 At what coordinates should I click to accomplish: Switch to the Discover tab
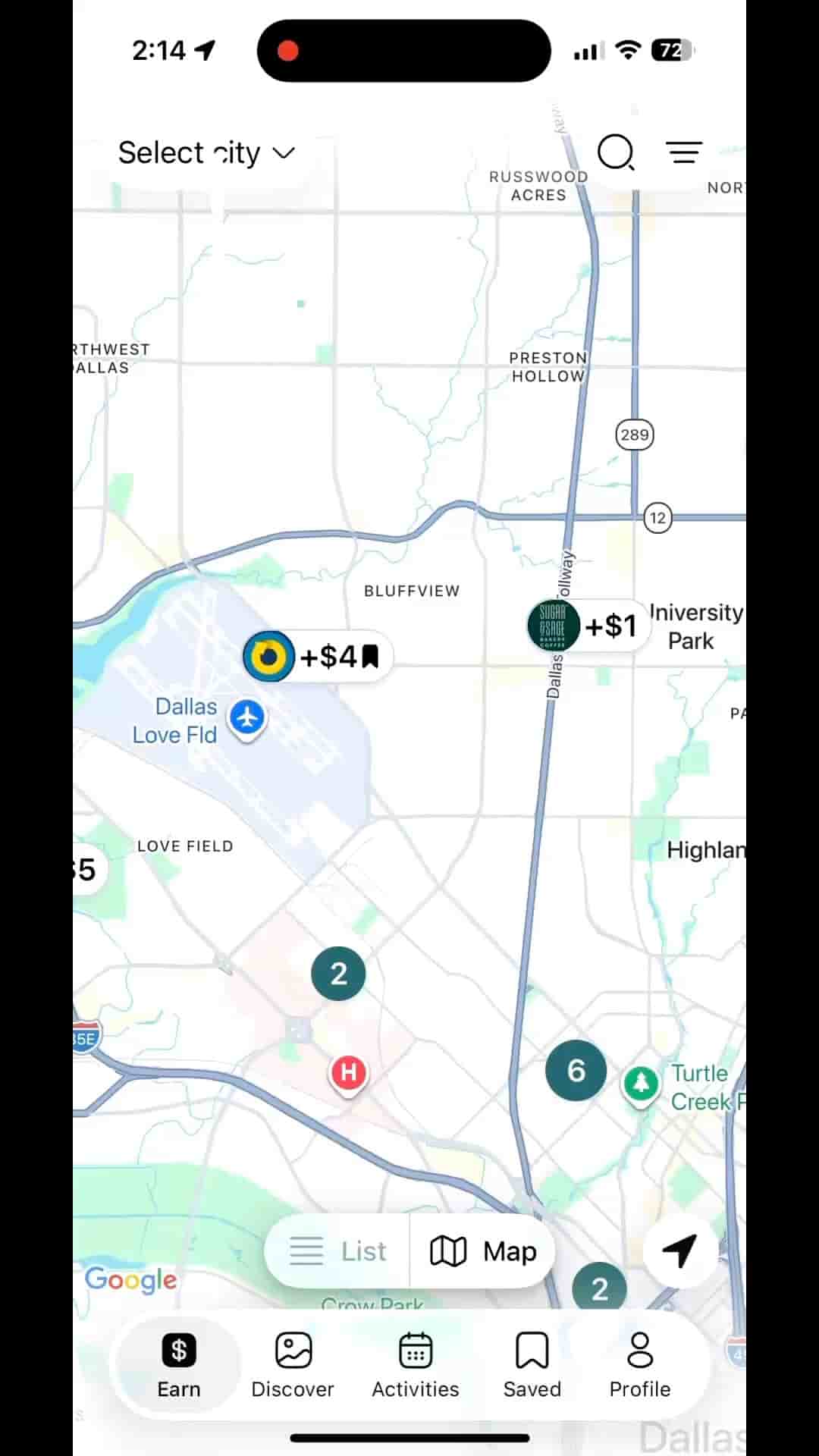point(293,1366)
